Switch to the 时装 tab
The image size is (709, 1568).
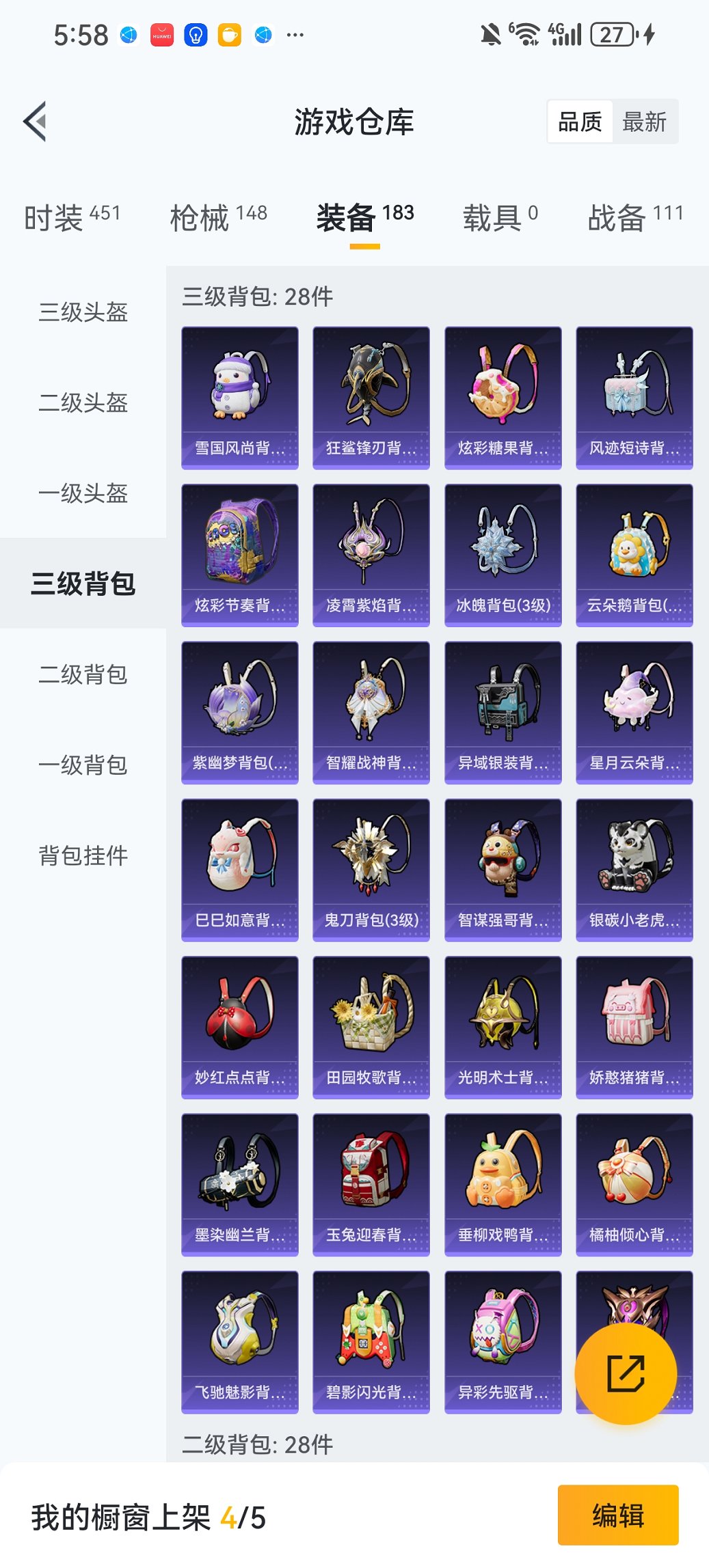click(x=72, y=217)
